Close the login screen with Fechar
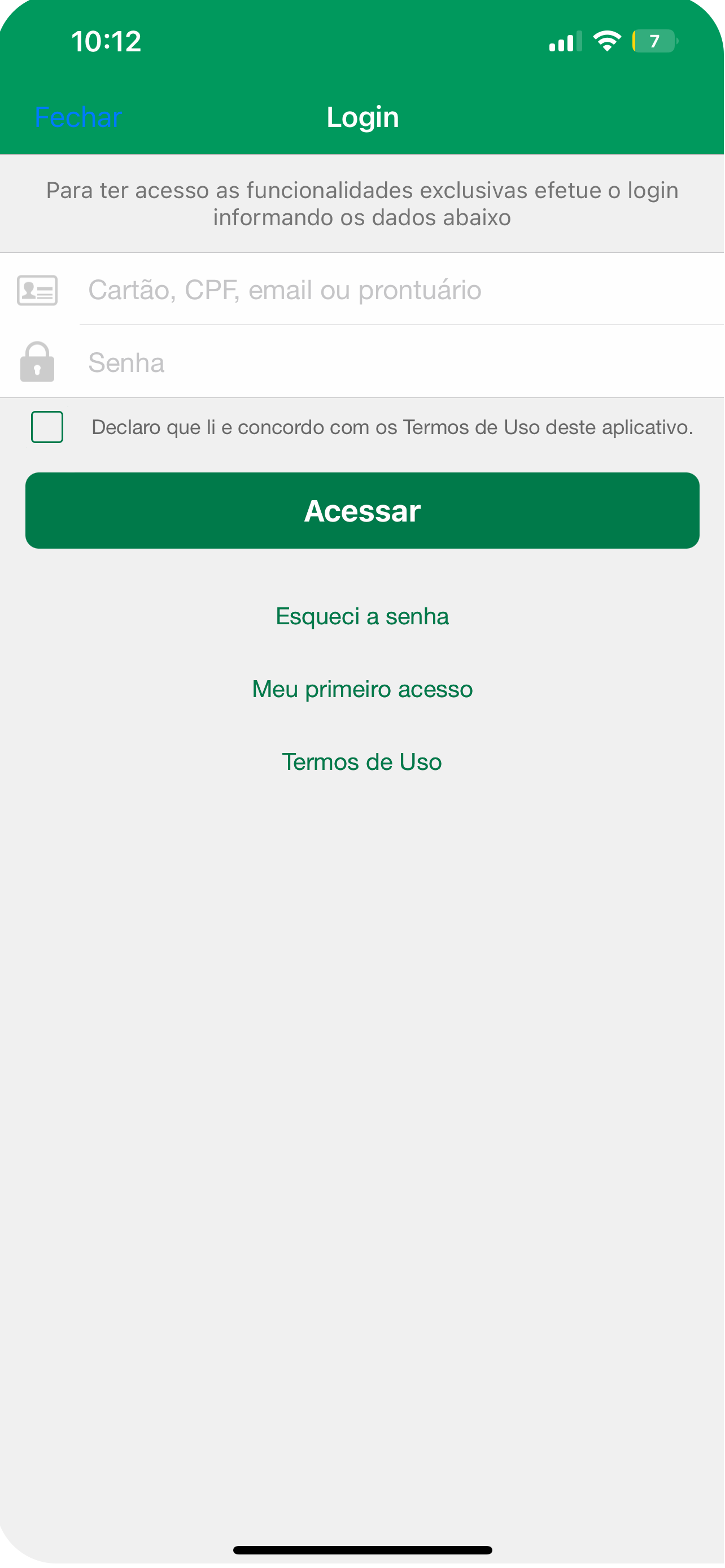The image size is (725, 1568). pos(78,117)
